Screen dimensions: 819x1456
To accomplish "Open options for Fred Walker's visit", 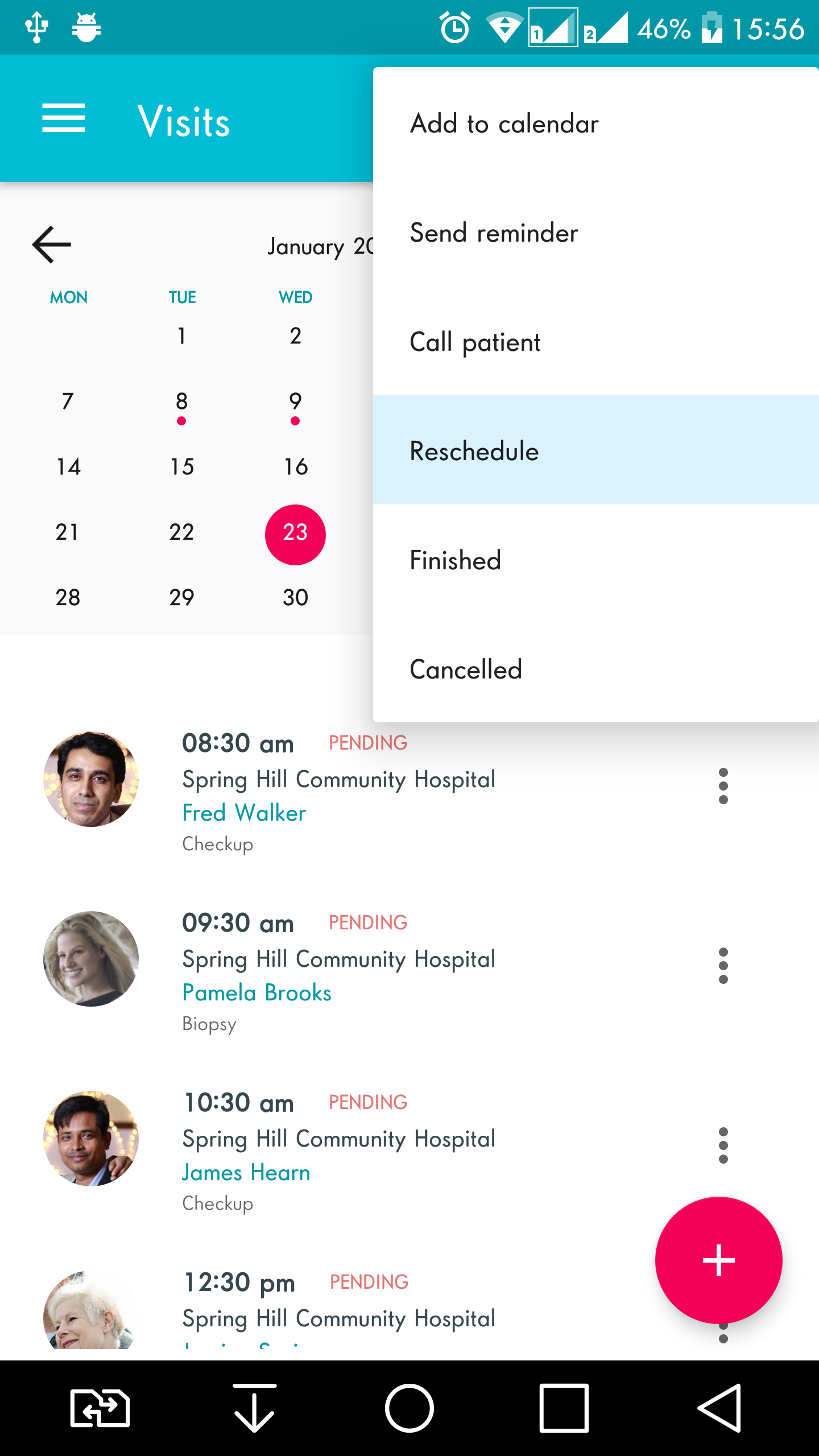I will 723,785.
